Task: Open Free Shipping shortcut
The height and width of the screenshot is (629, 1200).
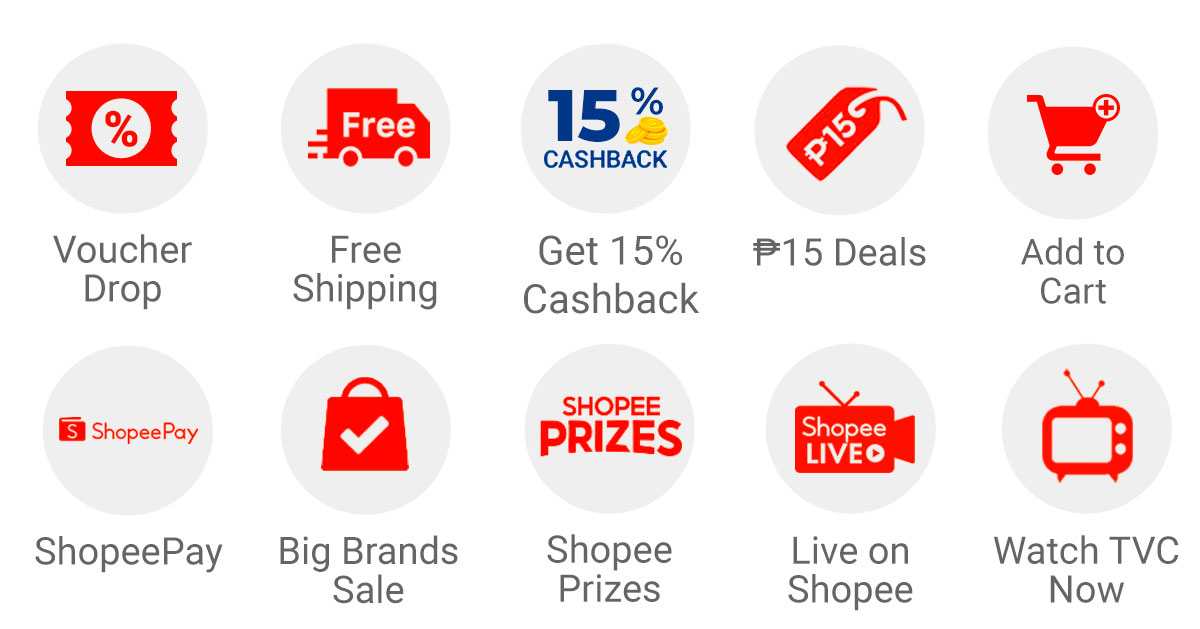Action: point(366,130)
